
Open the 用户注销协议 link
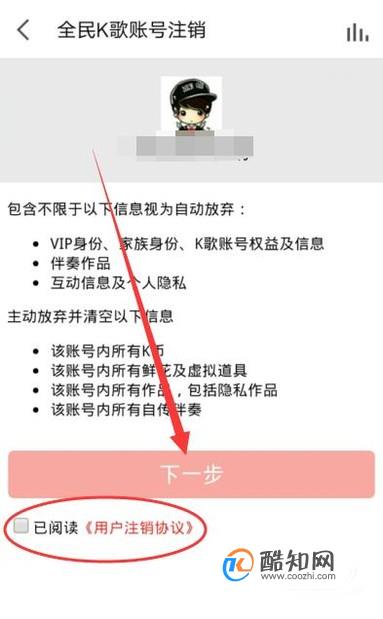click(140, 527)
